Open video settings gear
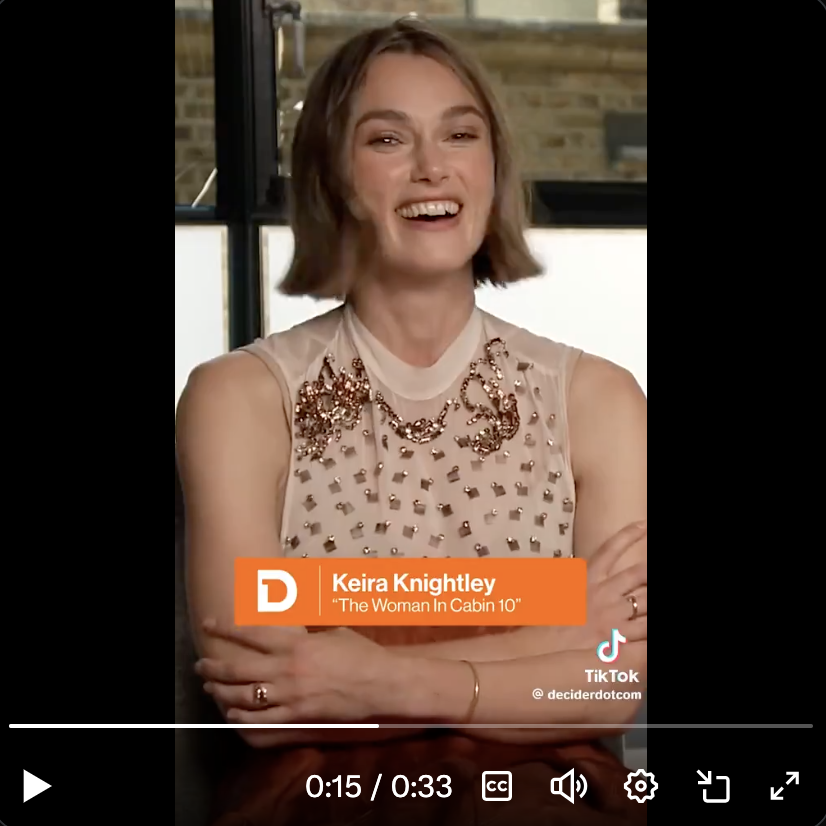Screen dimensions: 826x826 pos(640,786)
